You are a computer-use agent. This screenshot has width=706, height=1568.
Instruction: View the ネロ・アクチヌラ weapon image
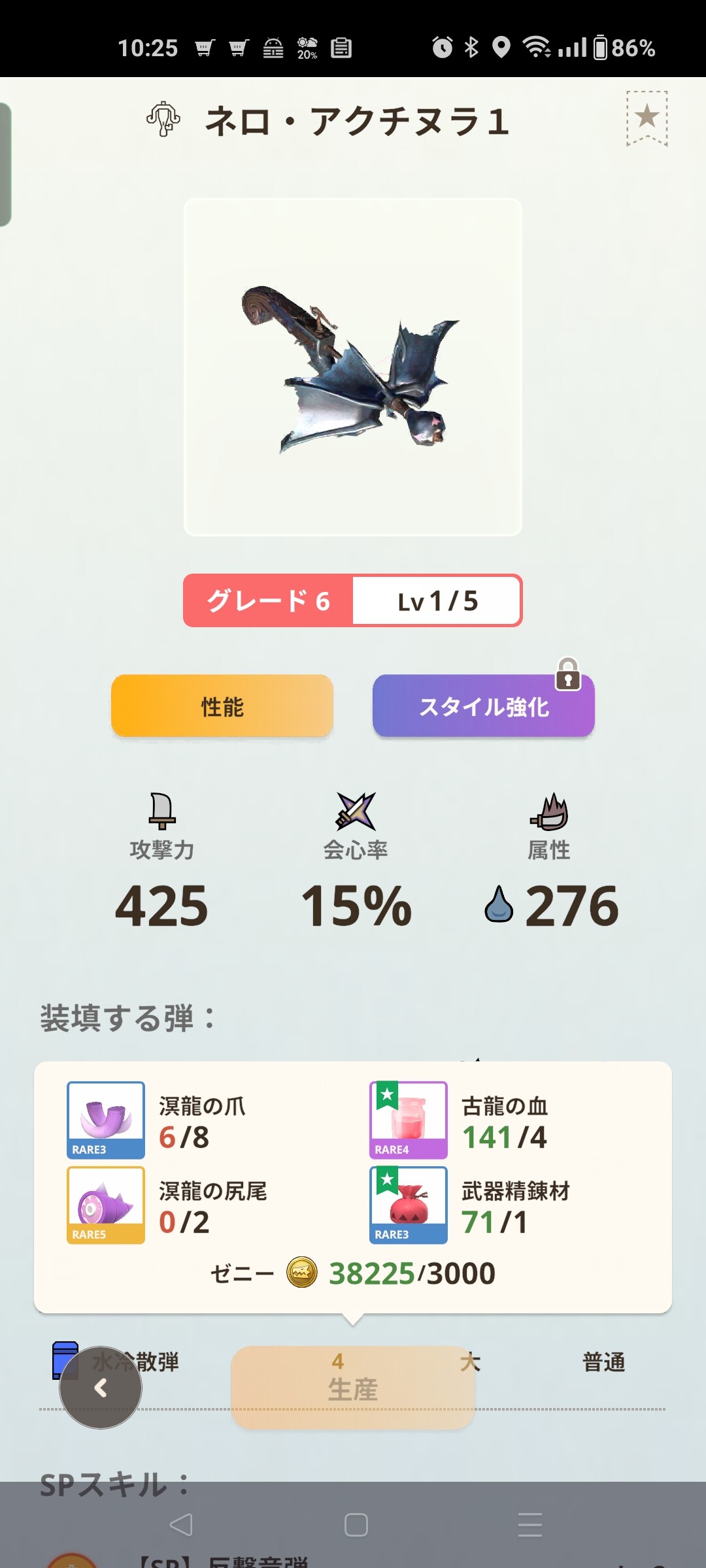click(352, 367)
